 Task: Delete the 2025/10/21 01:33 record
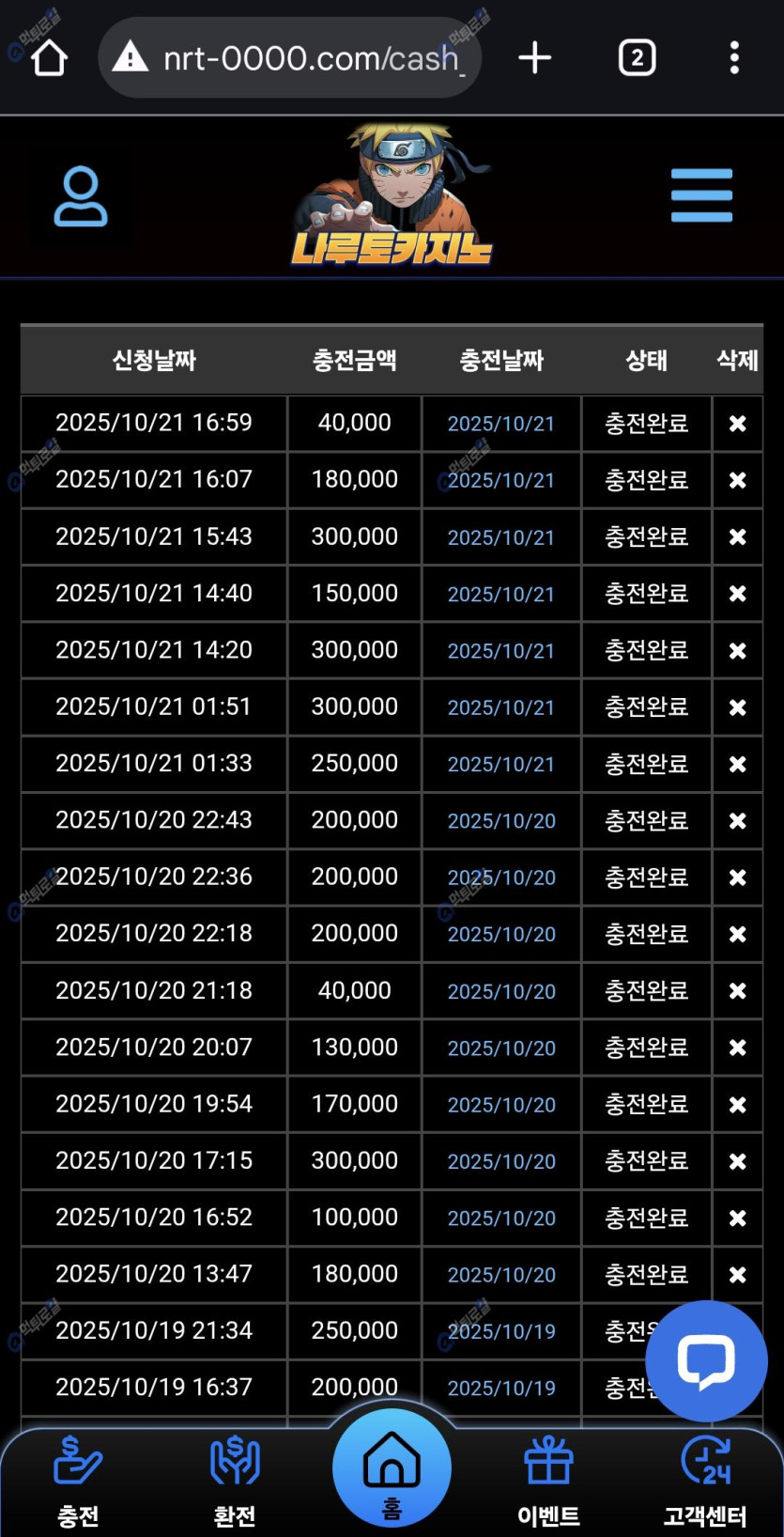point(738,764)
